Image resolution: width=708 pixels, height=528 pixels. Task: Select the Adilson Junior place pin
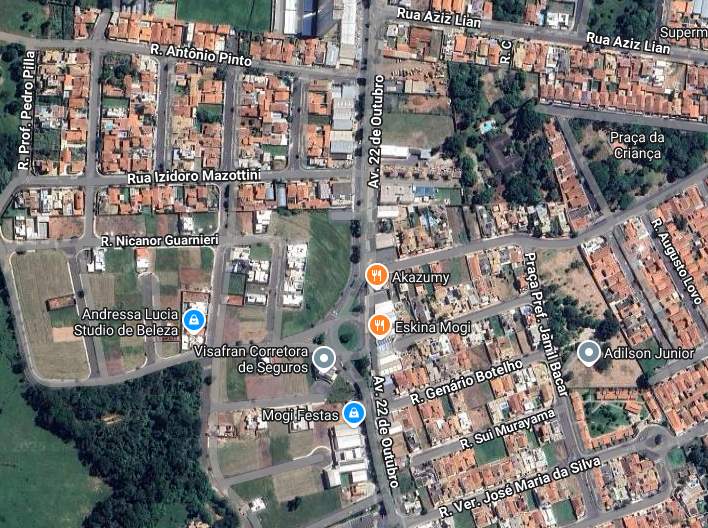pyautogui.click(x=589, y=352)
